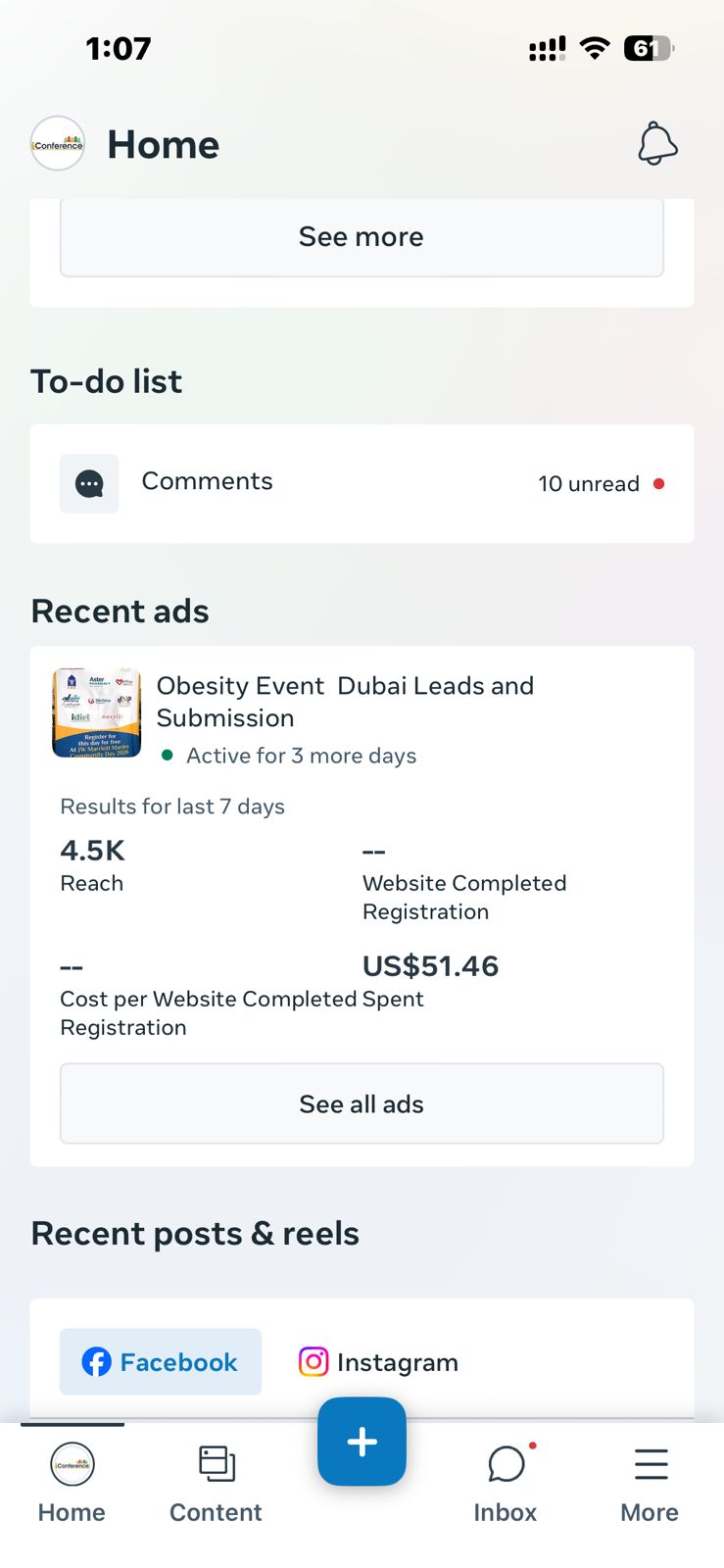This screenshot has width=724, height=1568.
Task: Go to the Content tab
Action: tap(216, 1484)
